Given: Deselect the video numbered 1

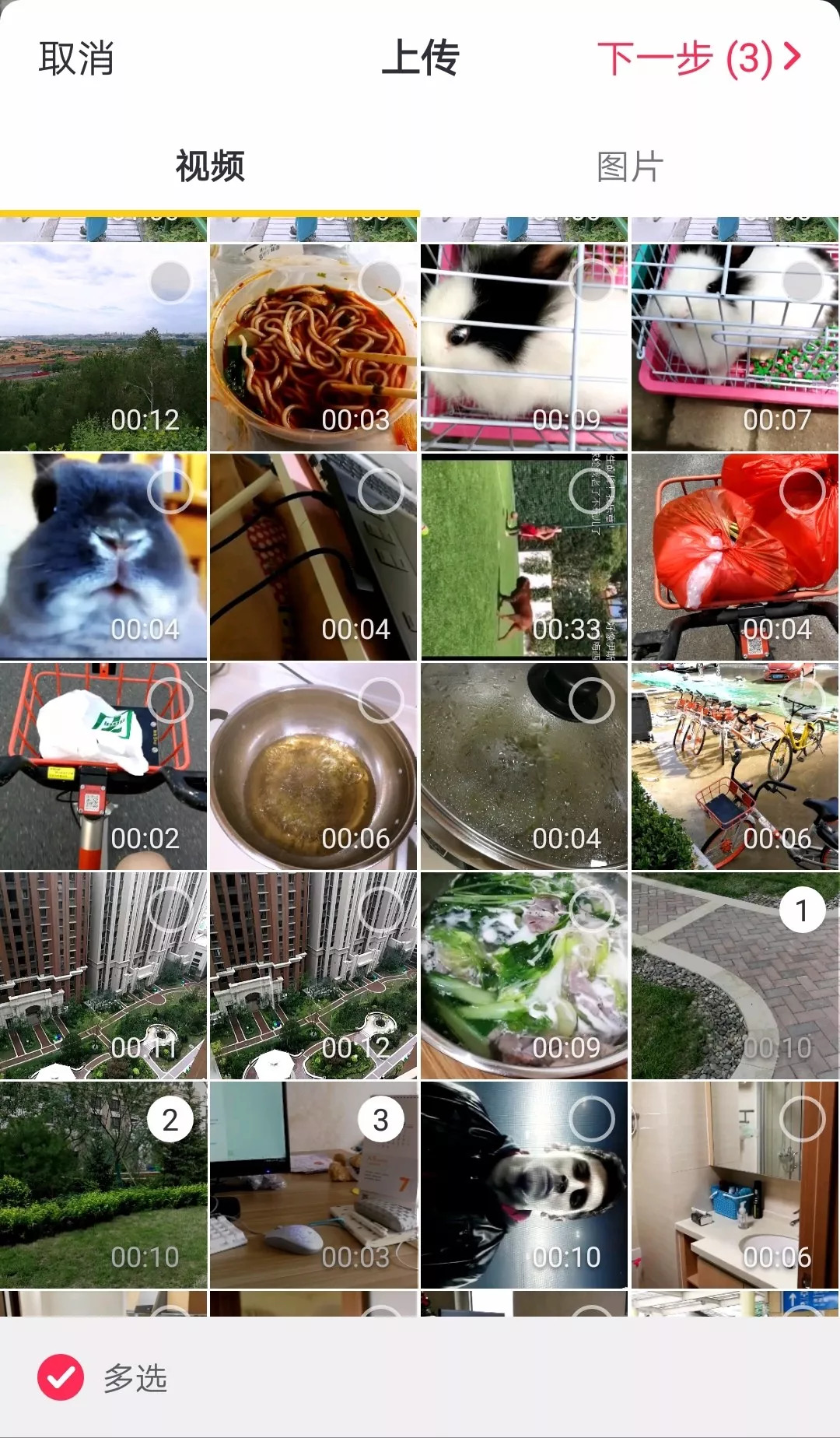Looking at the screenshot, I should [x=802, y=910].
